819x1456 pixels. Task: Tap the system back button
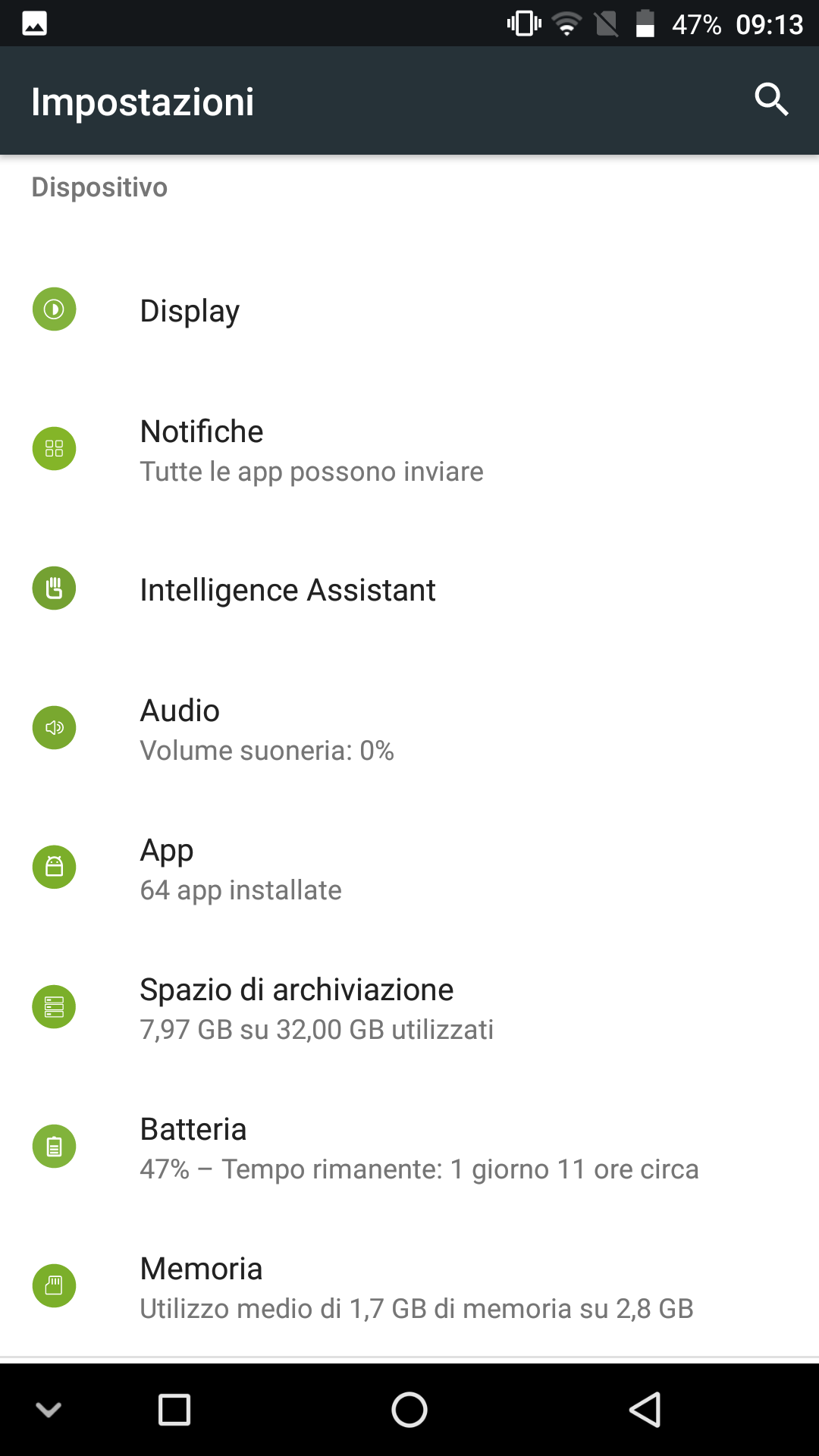(x=645, y=1410)
